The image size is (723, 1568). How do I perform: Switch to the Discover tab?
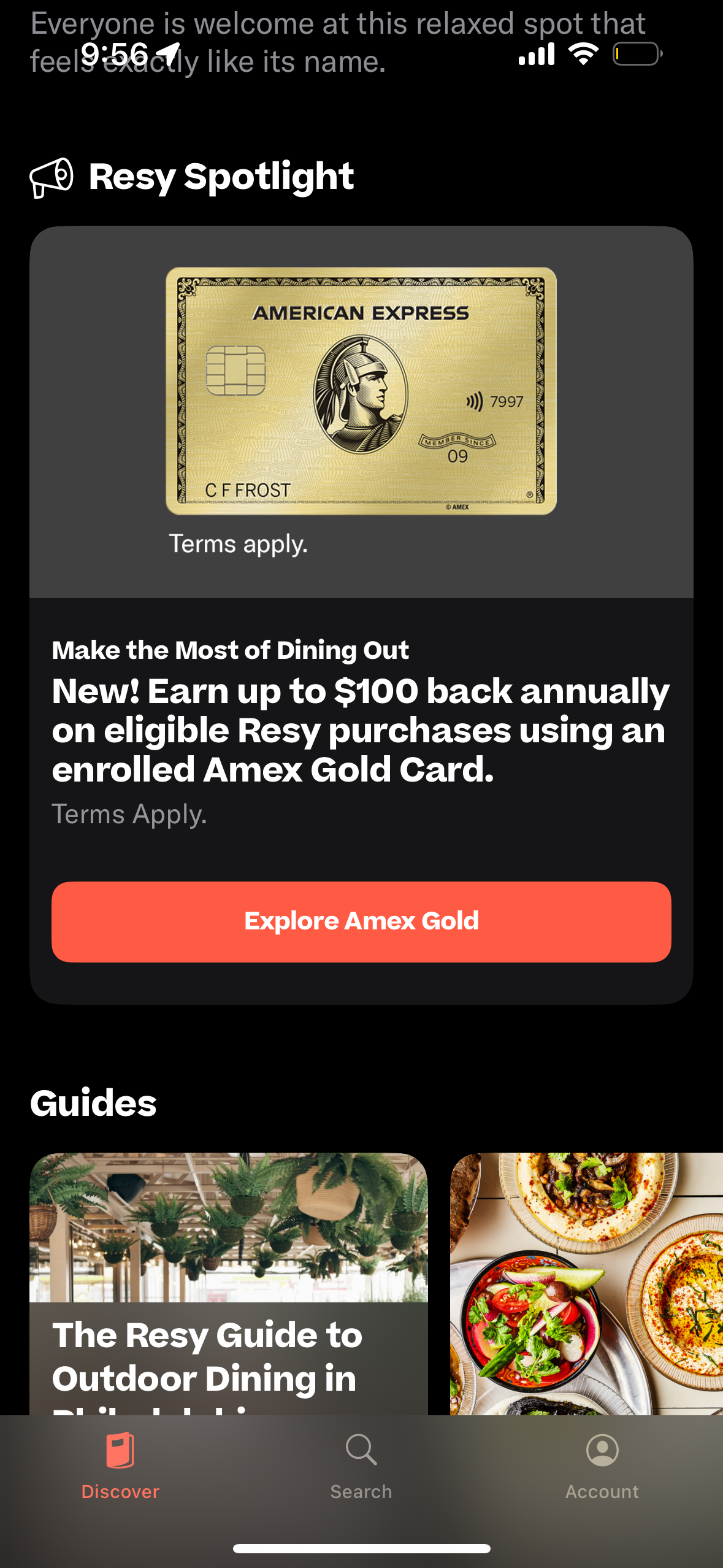coord(120,1466)
